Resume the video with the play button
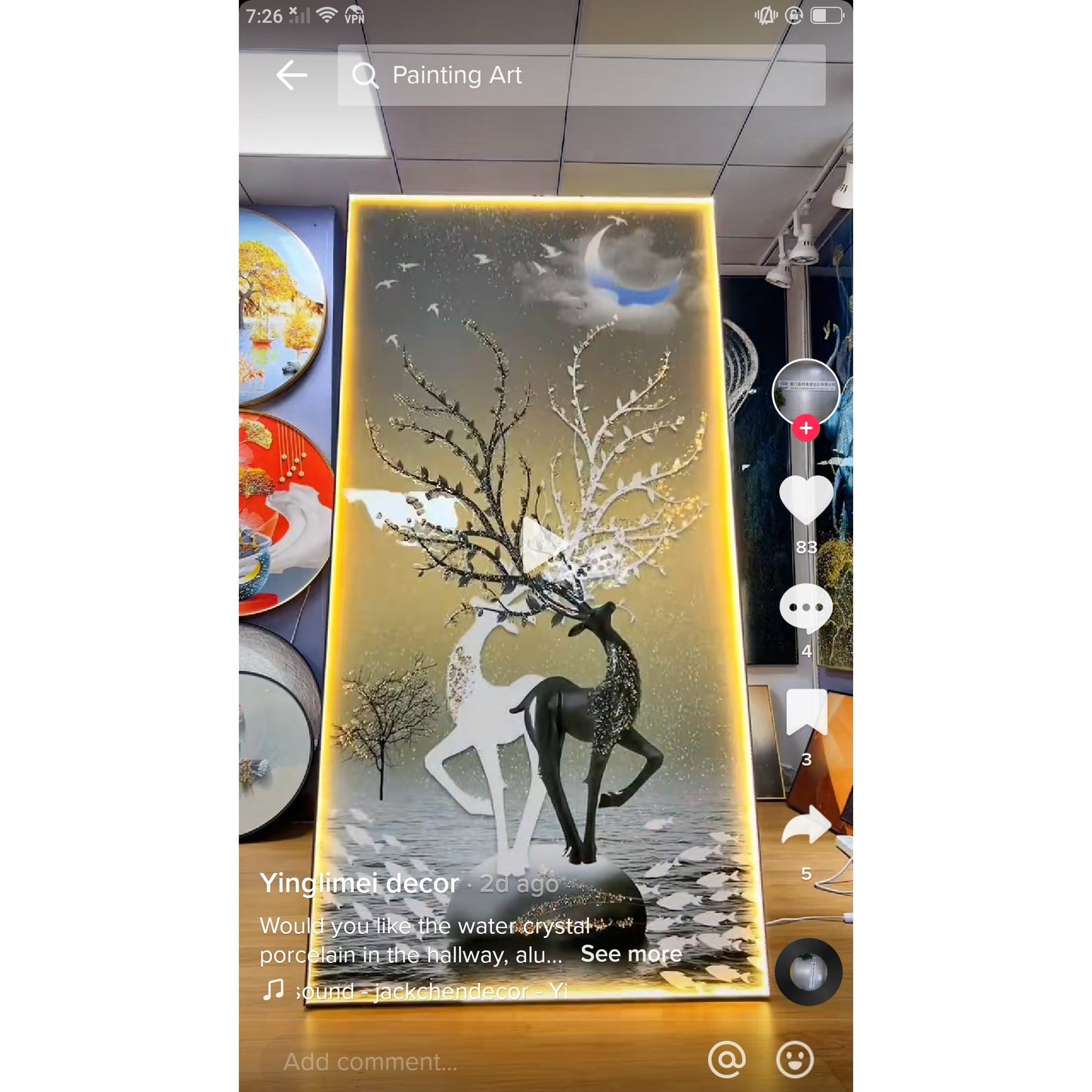The width and height of the screenshot is (1092, 1092). [x=543, y=546]
